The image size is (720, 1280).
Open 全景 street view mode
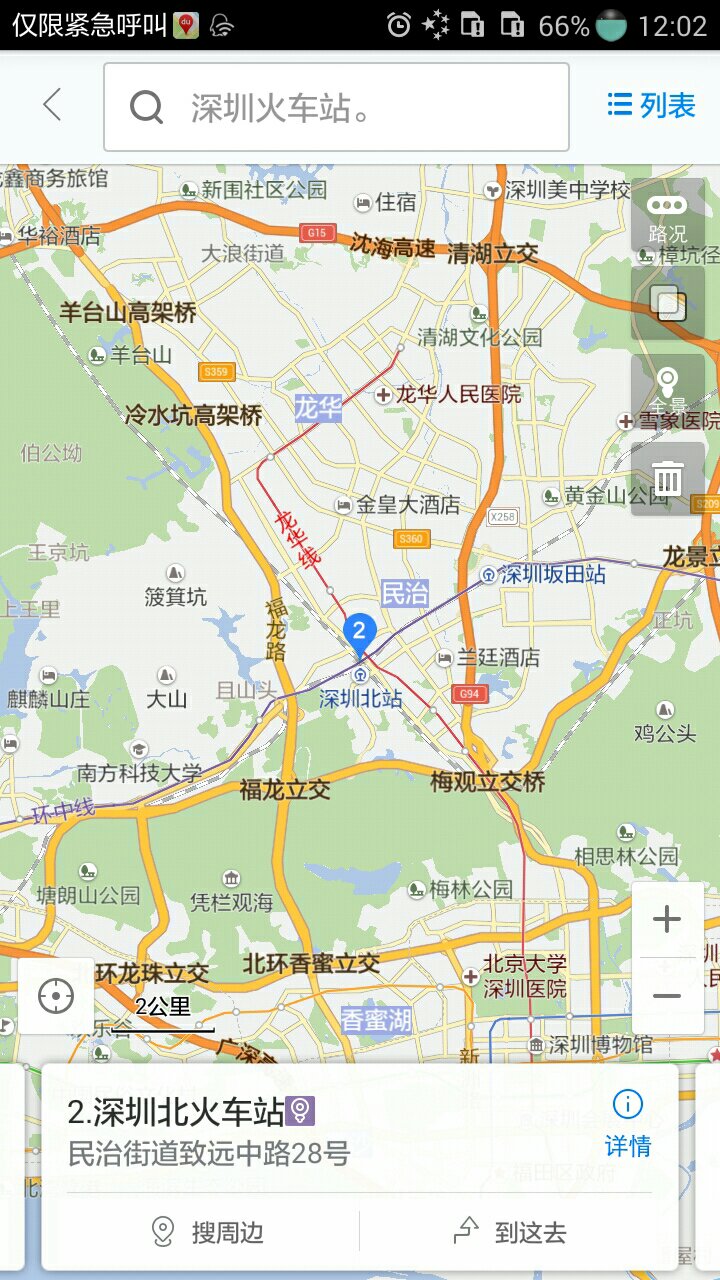tap(667, 389)
